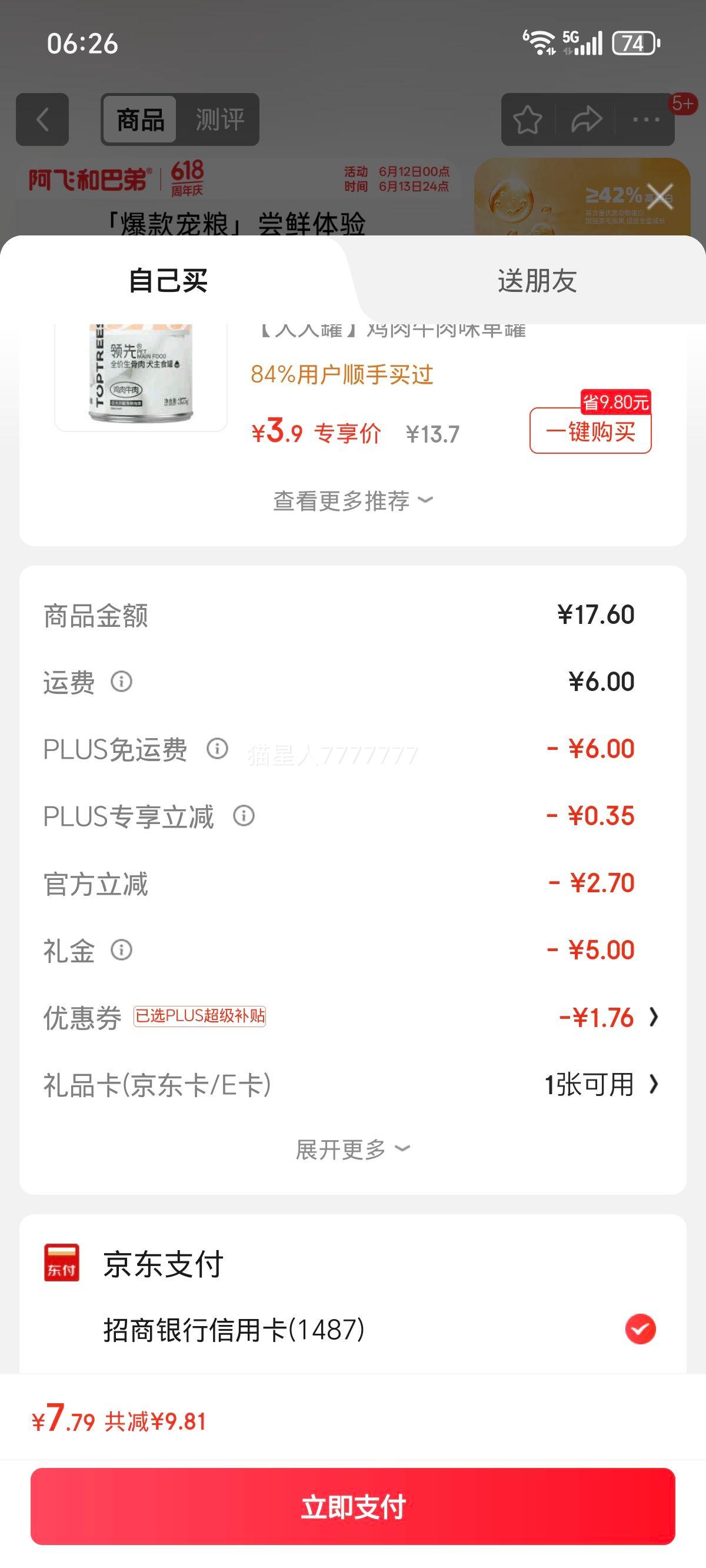Tap 一键购买 for the chicken beef can

click(590, 431)
